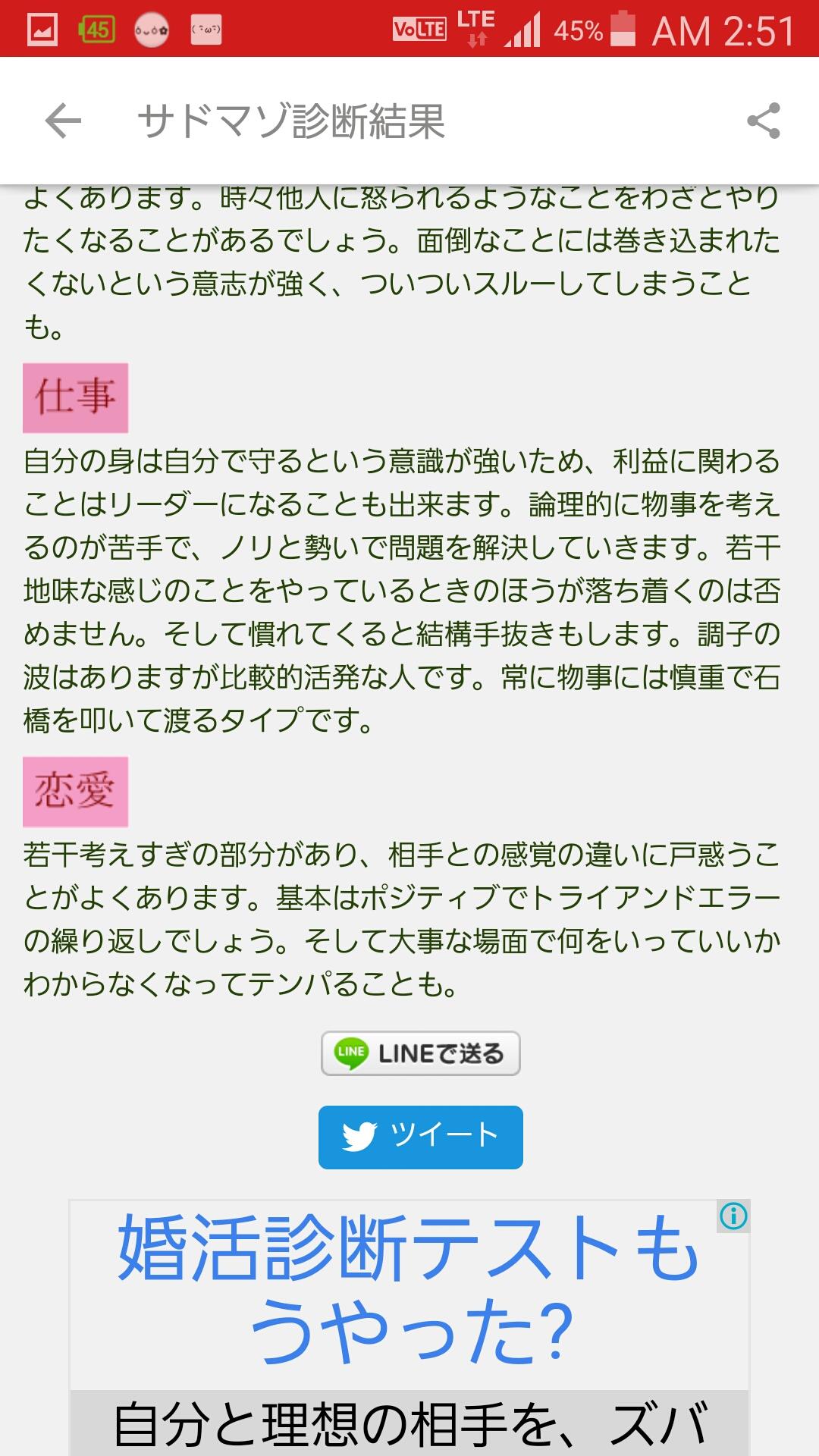Tap the back arrow to return

(x=62, y=121)
